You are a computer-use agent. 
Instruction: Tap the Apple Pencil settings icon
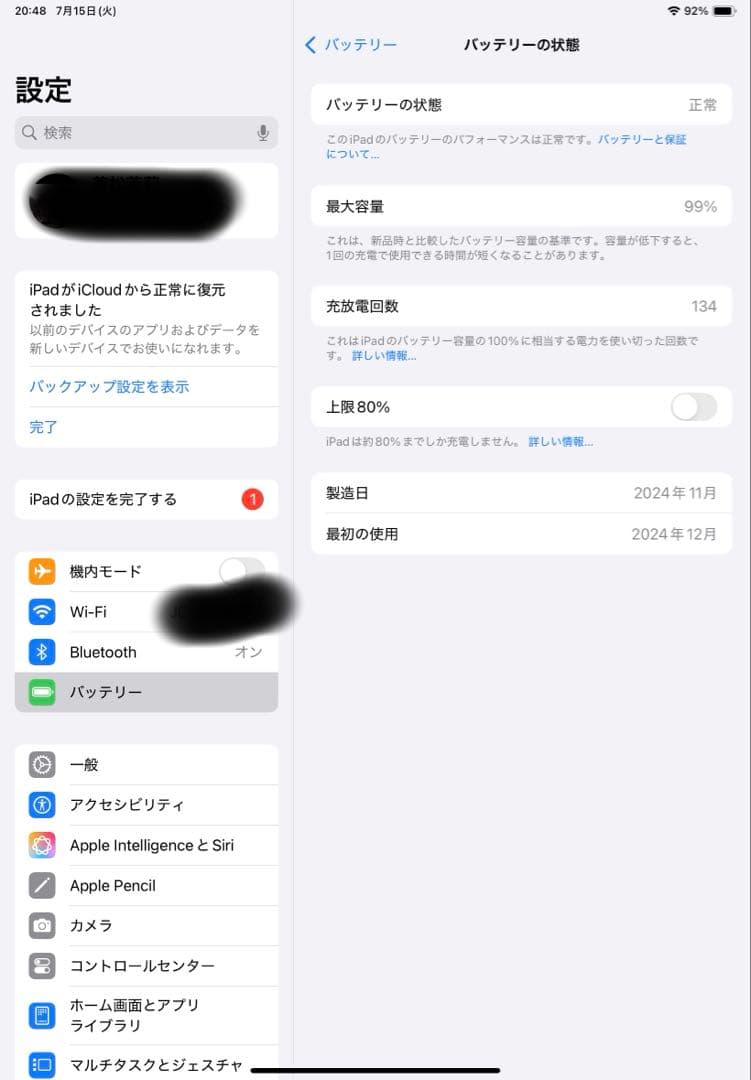[41, 885]
